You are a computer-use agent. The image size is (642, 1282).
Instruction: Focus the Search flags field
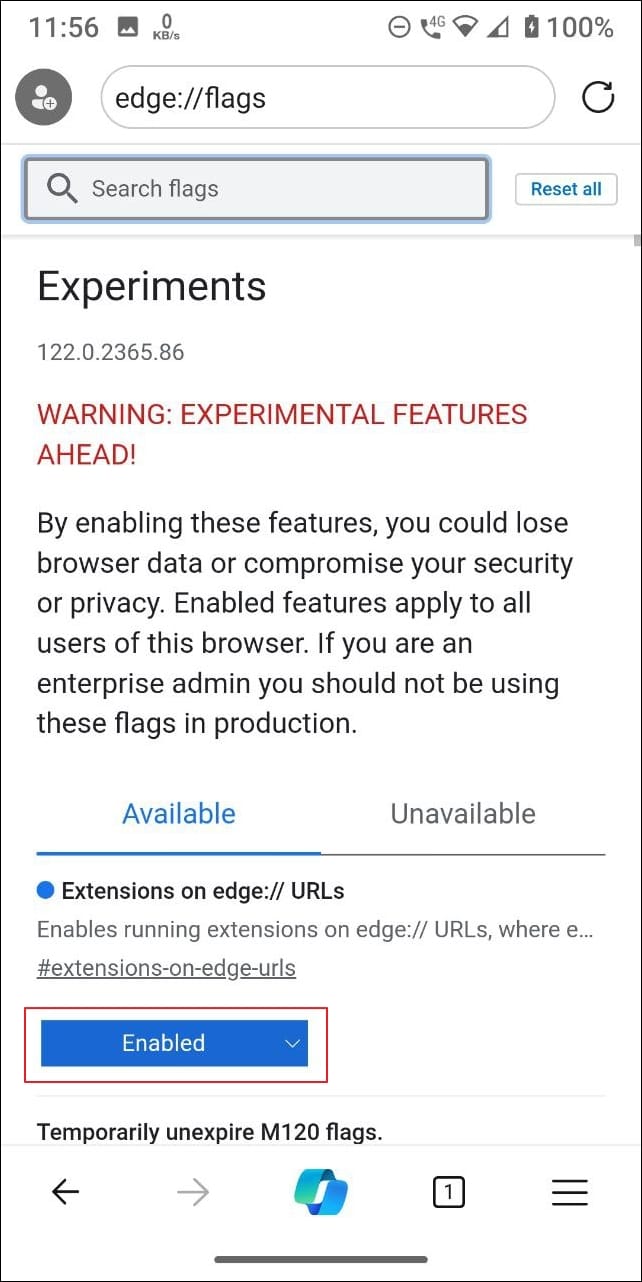(257, 189)
